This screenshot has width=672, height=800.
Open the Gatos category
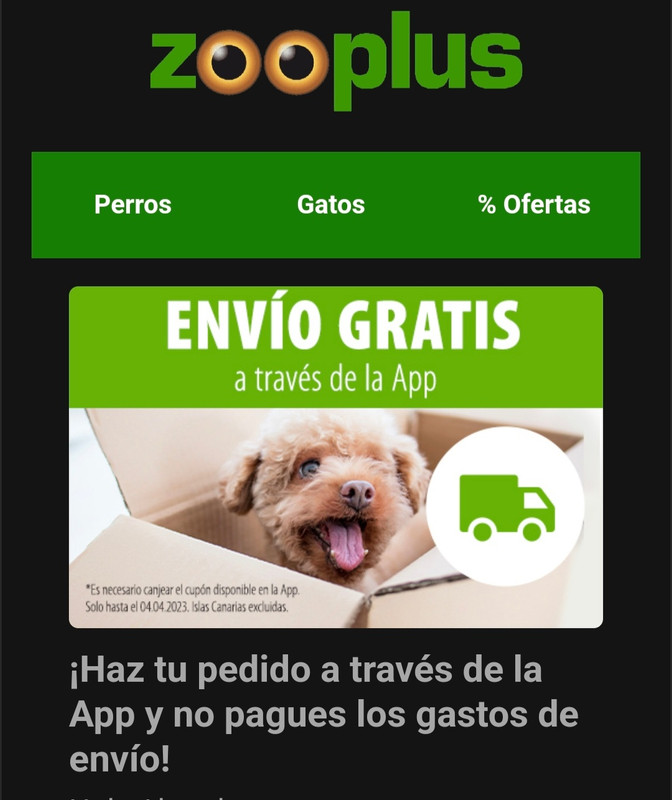[x=331, y=205]
